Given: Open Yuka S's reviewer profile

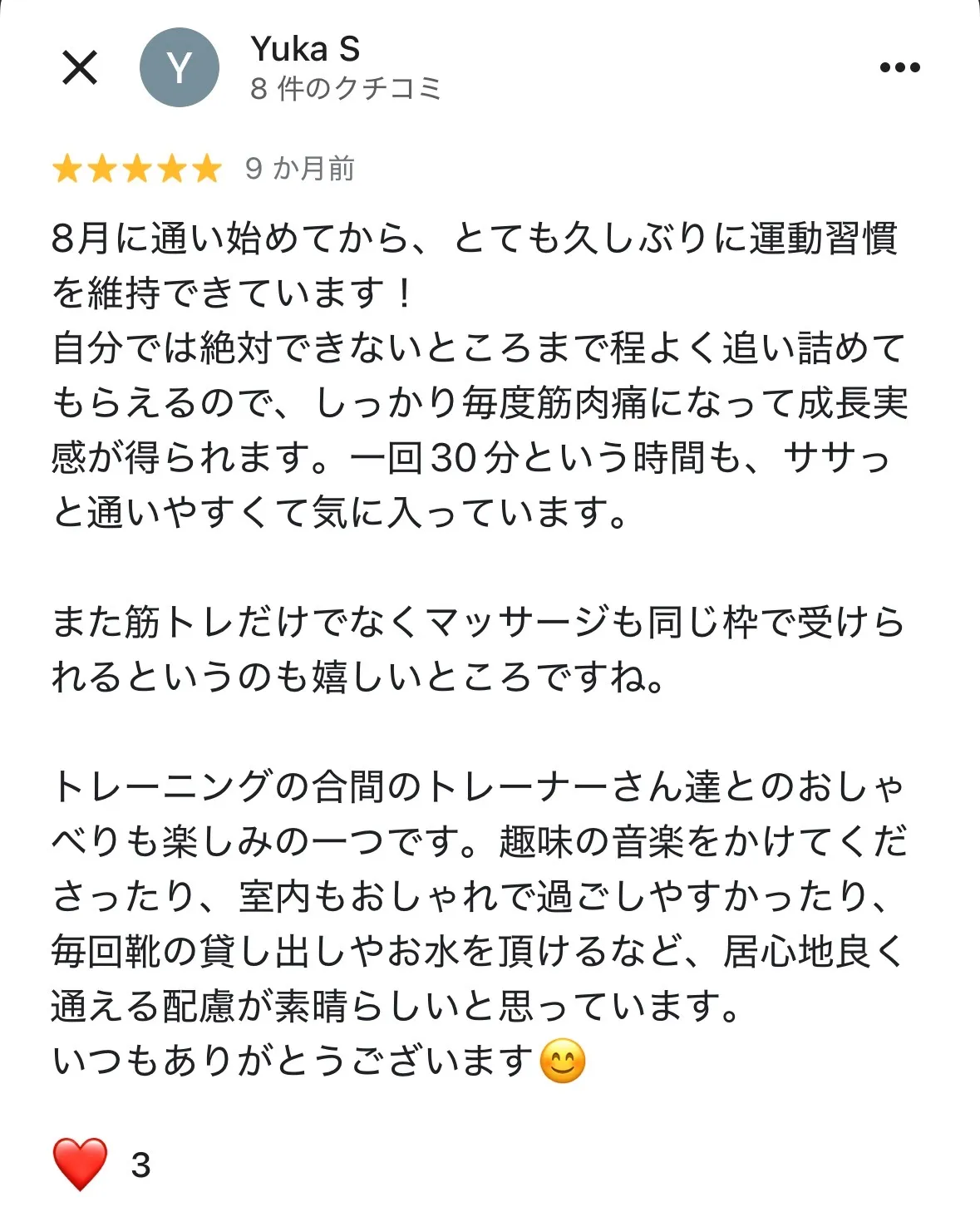Looking at the screenshot, I should coord(305,50).
